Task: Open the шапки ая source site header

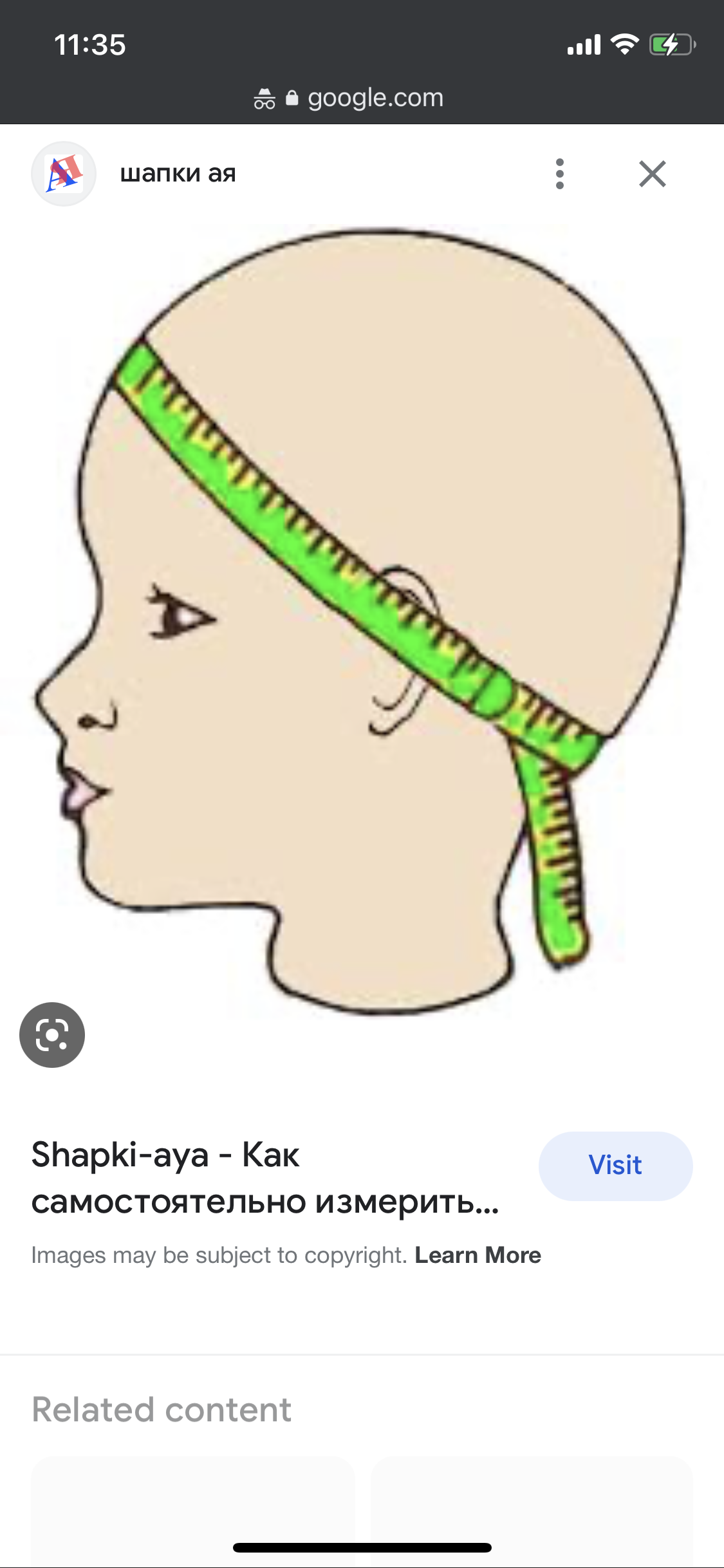Action: tap(178, 174)
